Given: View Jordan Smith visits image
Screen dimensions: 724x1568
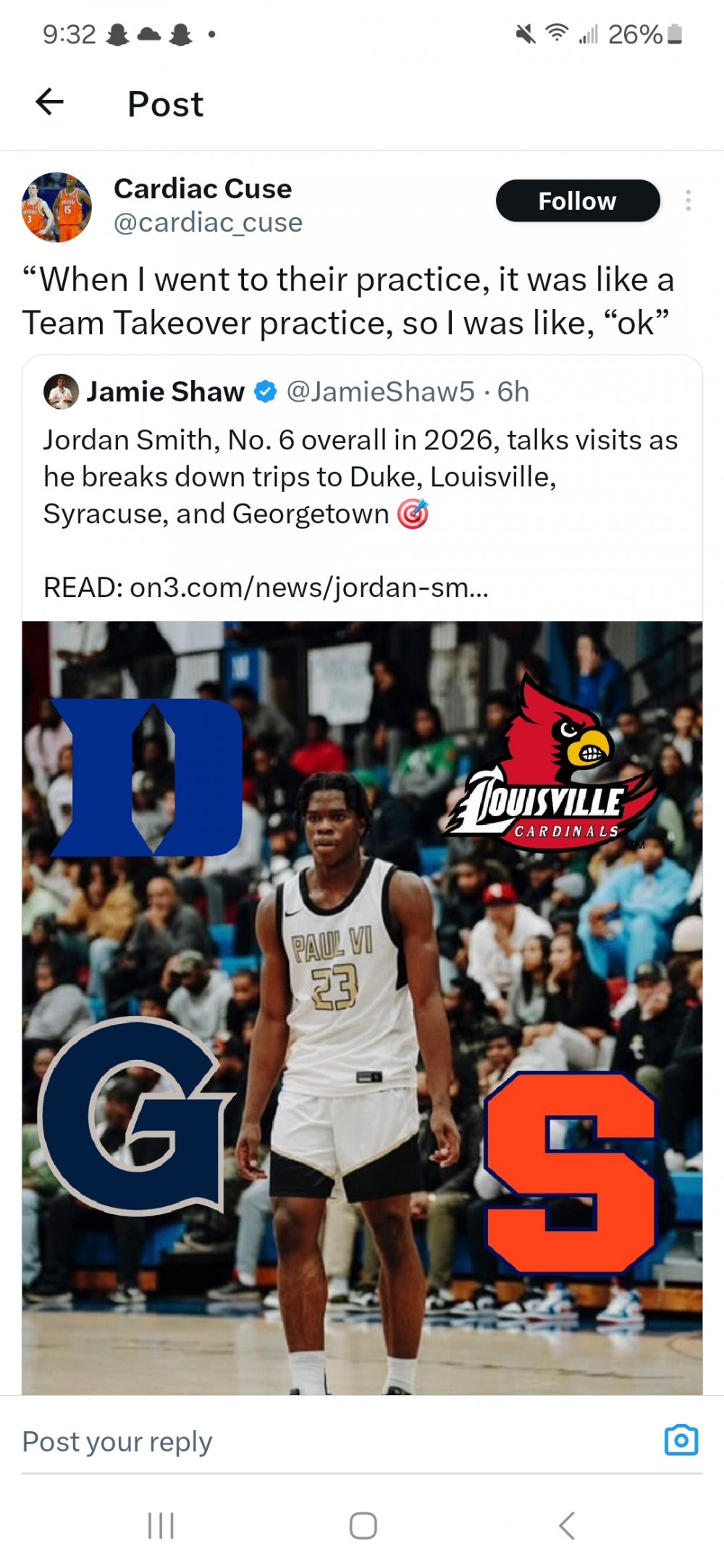Looking at the screenshot, I should tap(362, 1006).
